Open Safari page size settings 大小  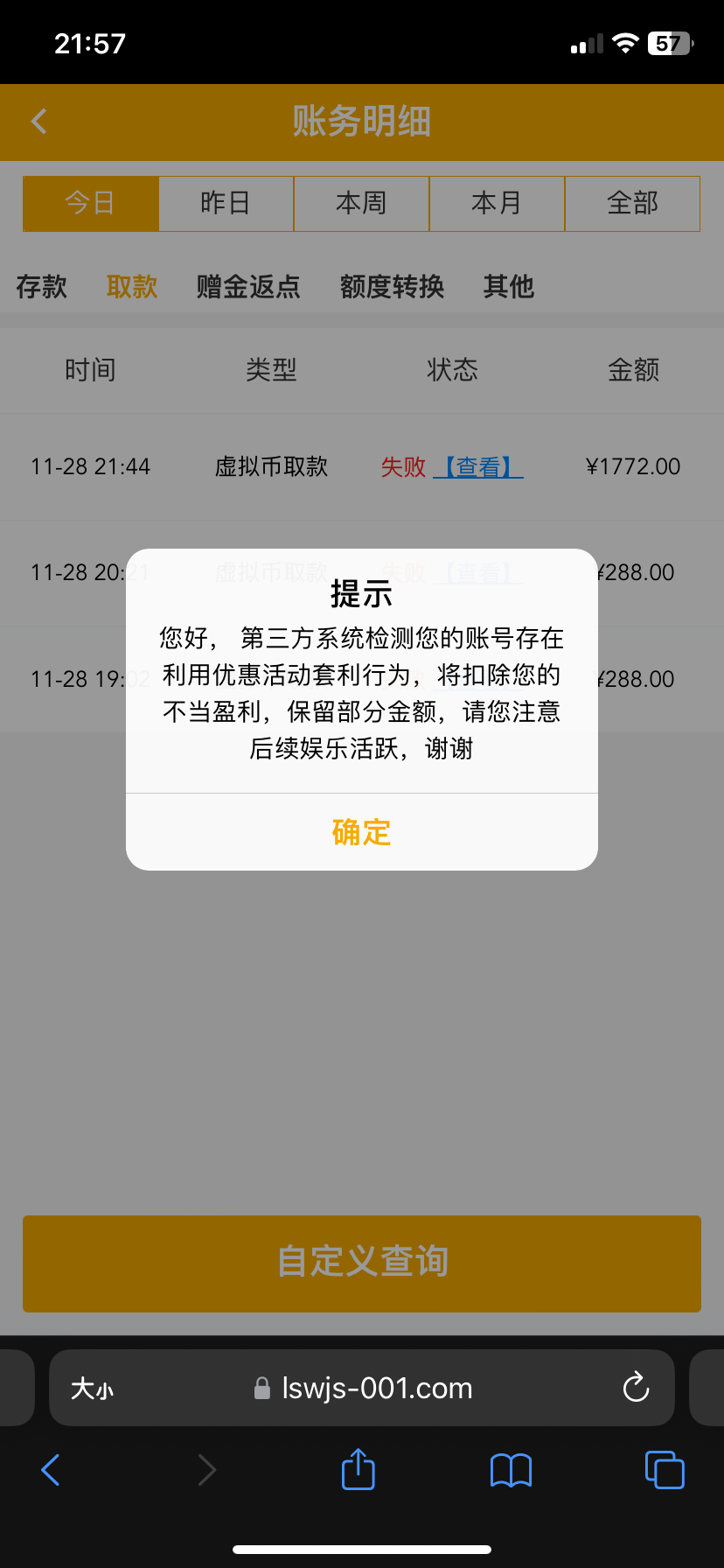[92, 1389]
